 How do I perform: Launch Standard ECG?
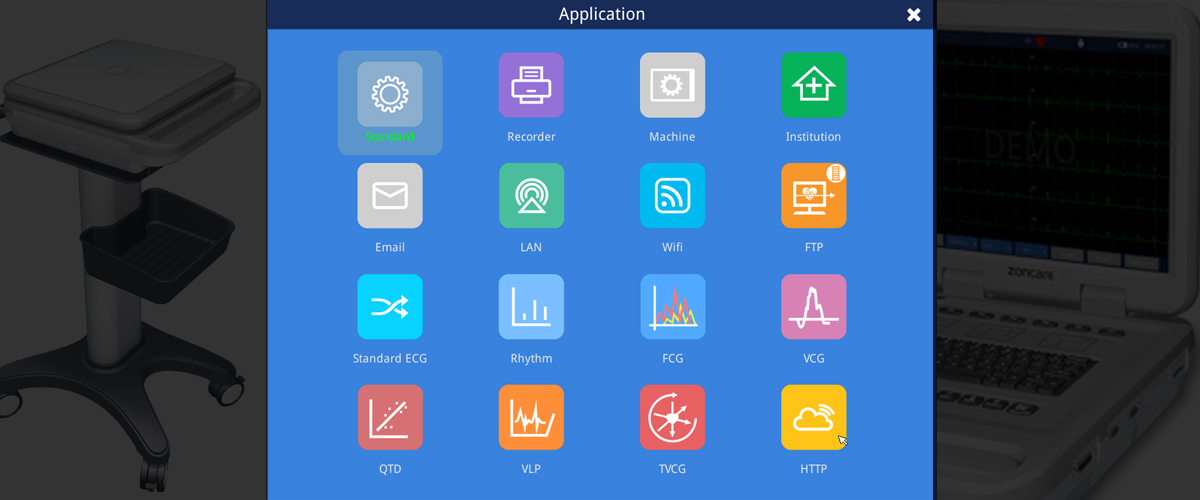point(390,307)
